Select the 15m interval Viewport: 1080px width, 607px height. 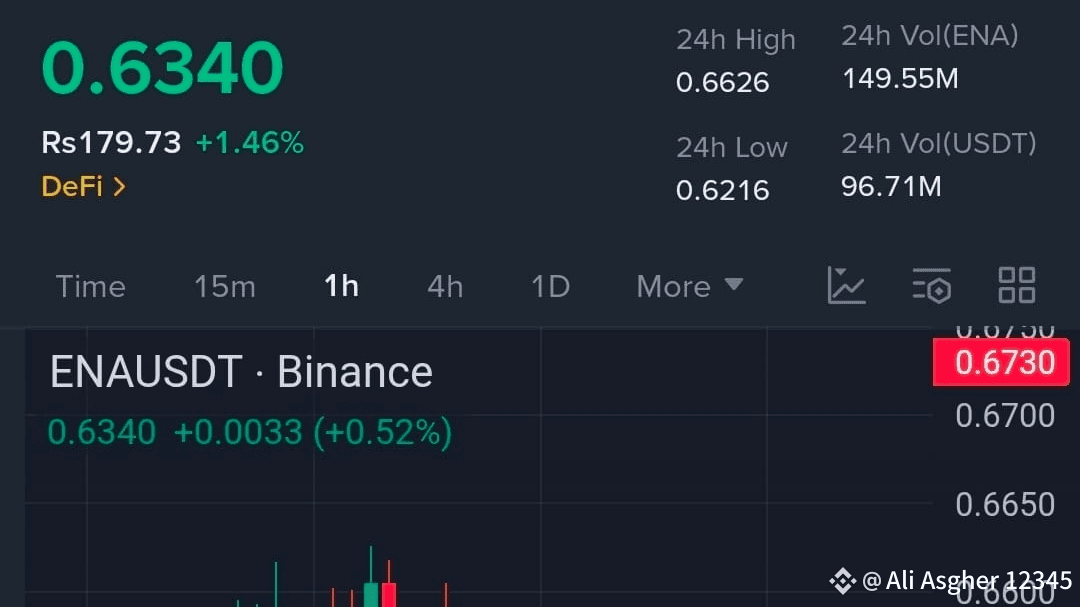[x=225, y=287]
